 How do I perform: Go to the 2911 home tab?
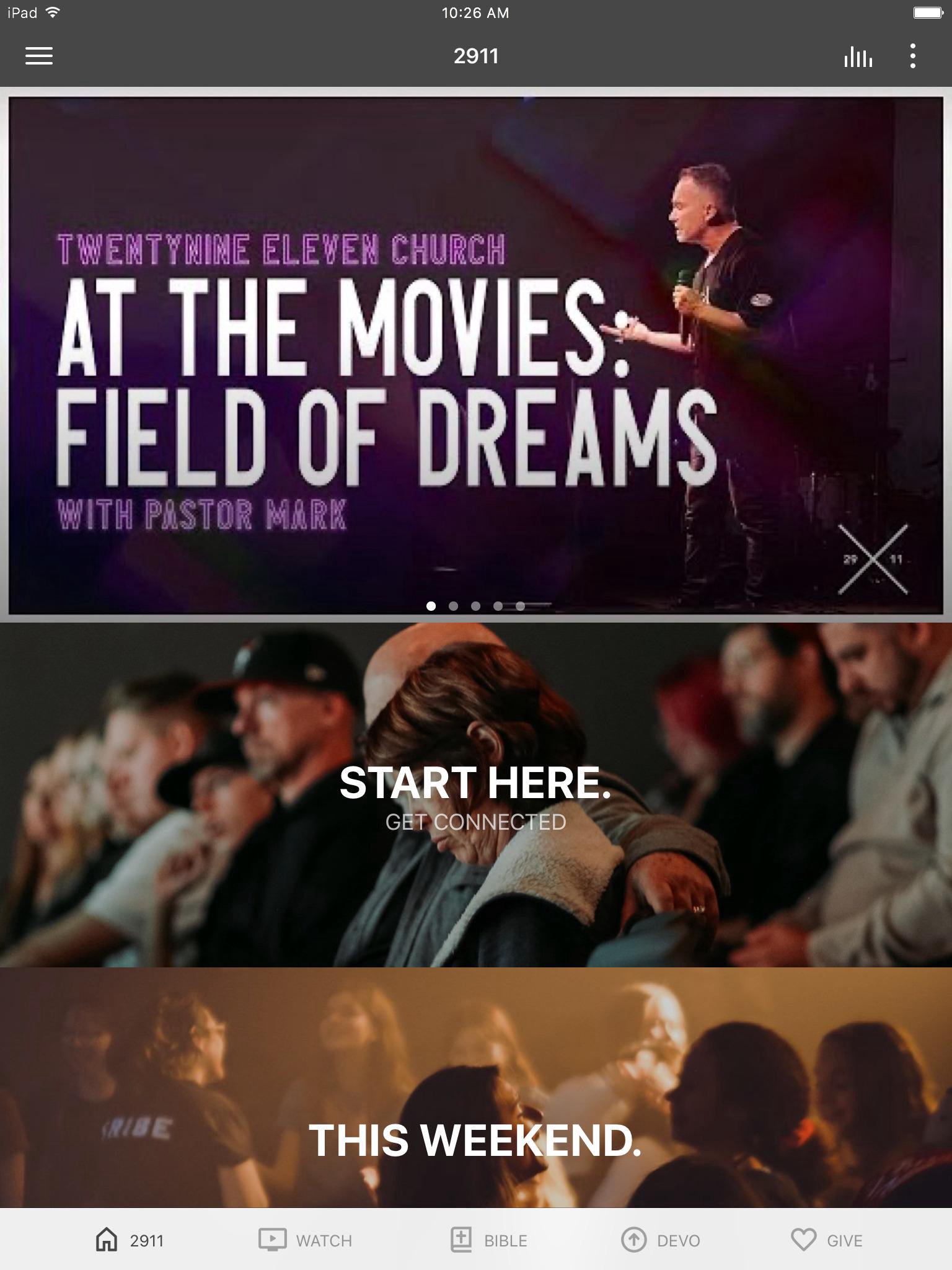click(x=130, y=1240)
